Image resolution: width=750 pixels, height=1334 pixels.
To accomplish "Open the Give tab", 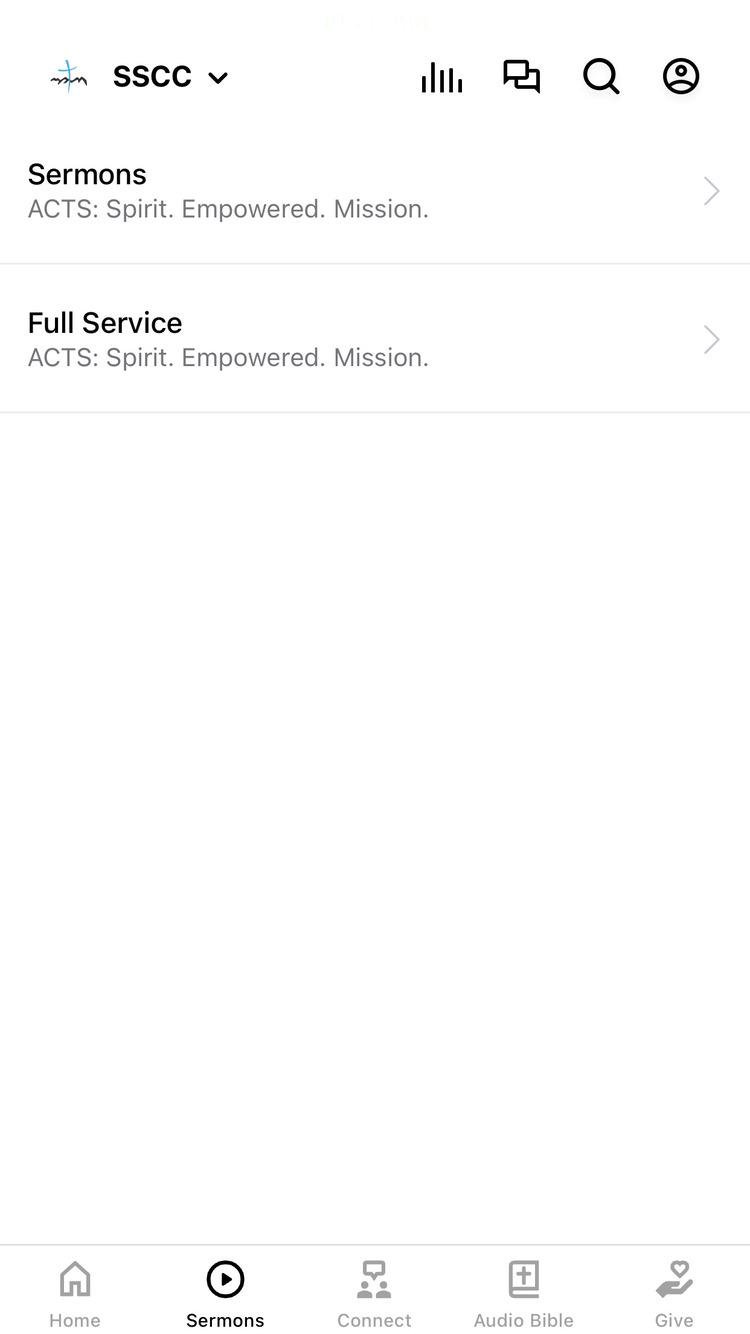I will pos(674,1292).
